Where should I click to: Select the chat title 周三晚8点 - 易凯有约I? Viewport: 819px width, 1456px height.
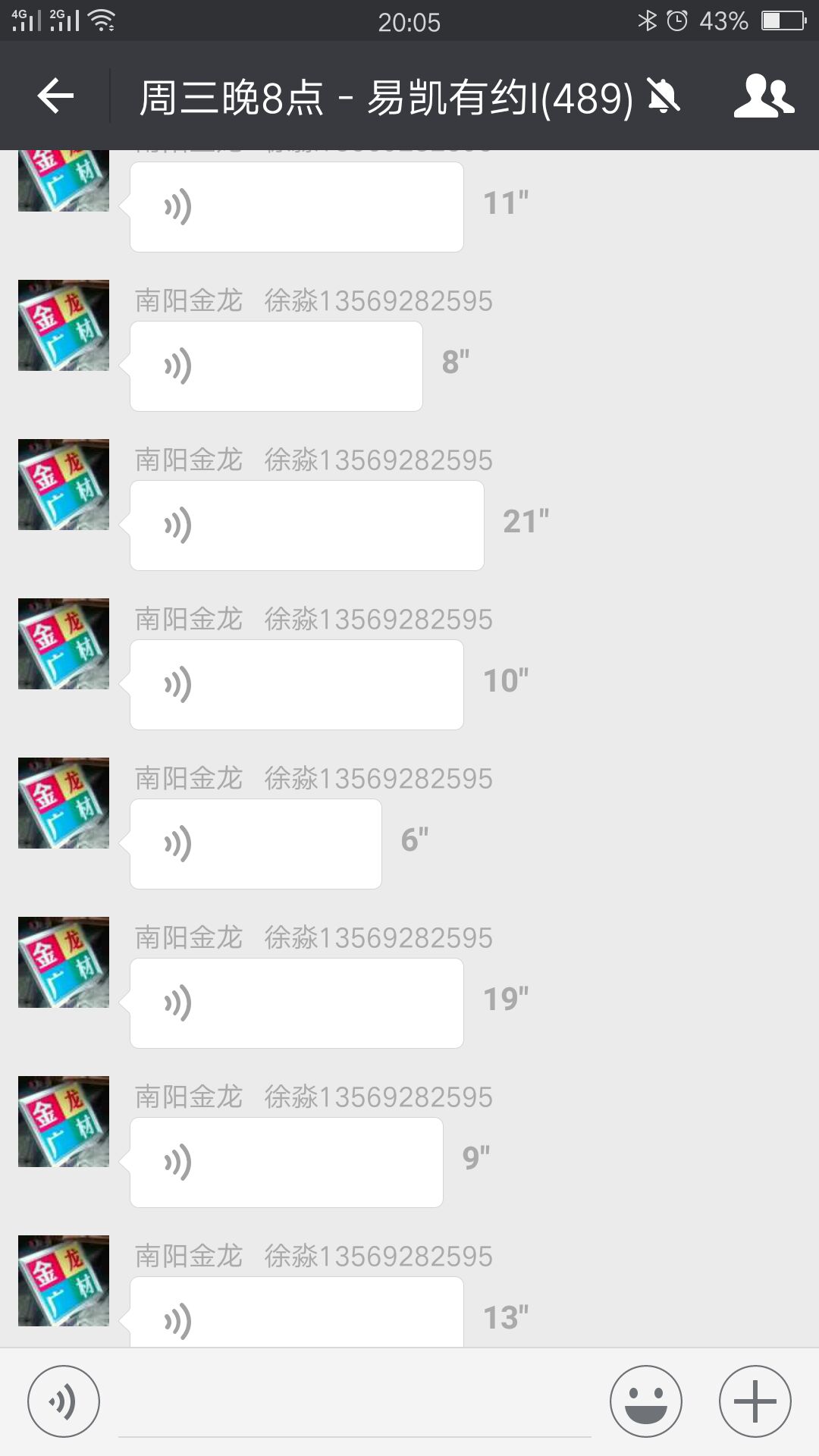click(x=387, y=96)
